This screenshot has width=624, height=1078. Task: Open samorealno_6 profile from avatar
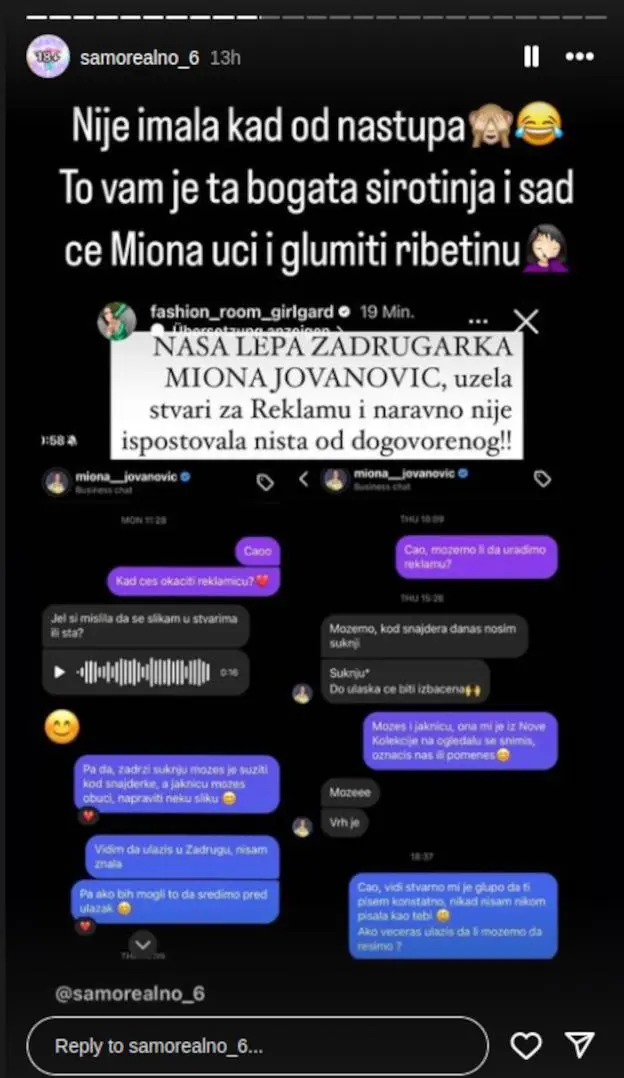pos(48,57)
